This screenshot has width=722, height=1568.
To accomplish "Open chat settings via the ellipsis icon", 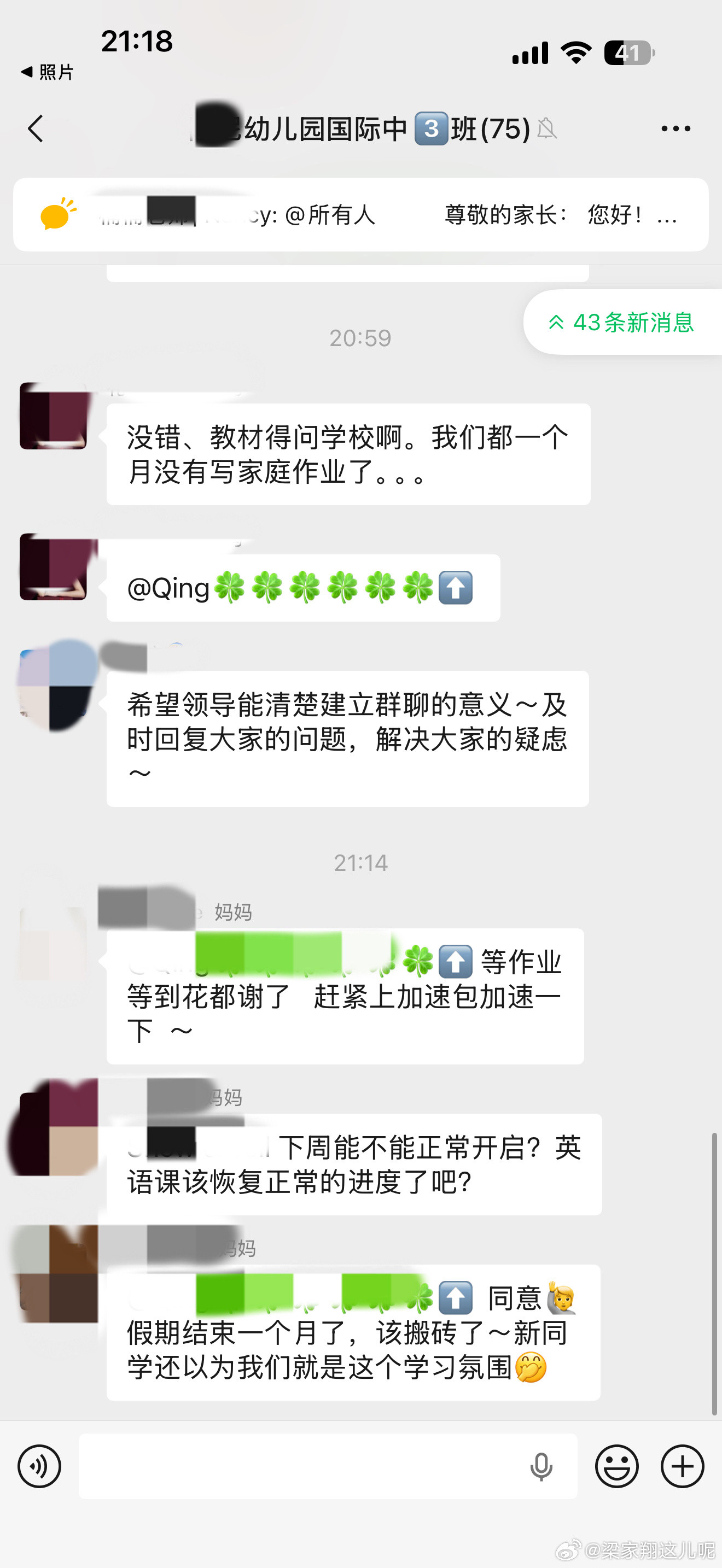I will [677, 128].
